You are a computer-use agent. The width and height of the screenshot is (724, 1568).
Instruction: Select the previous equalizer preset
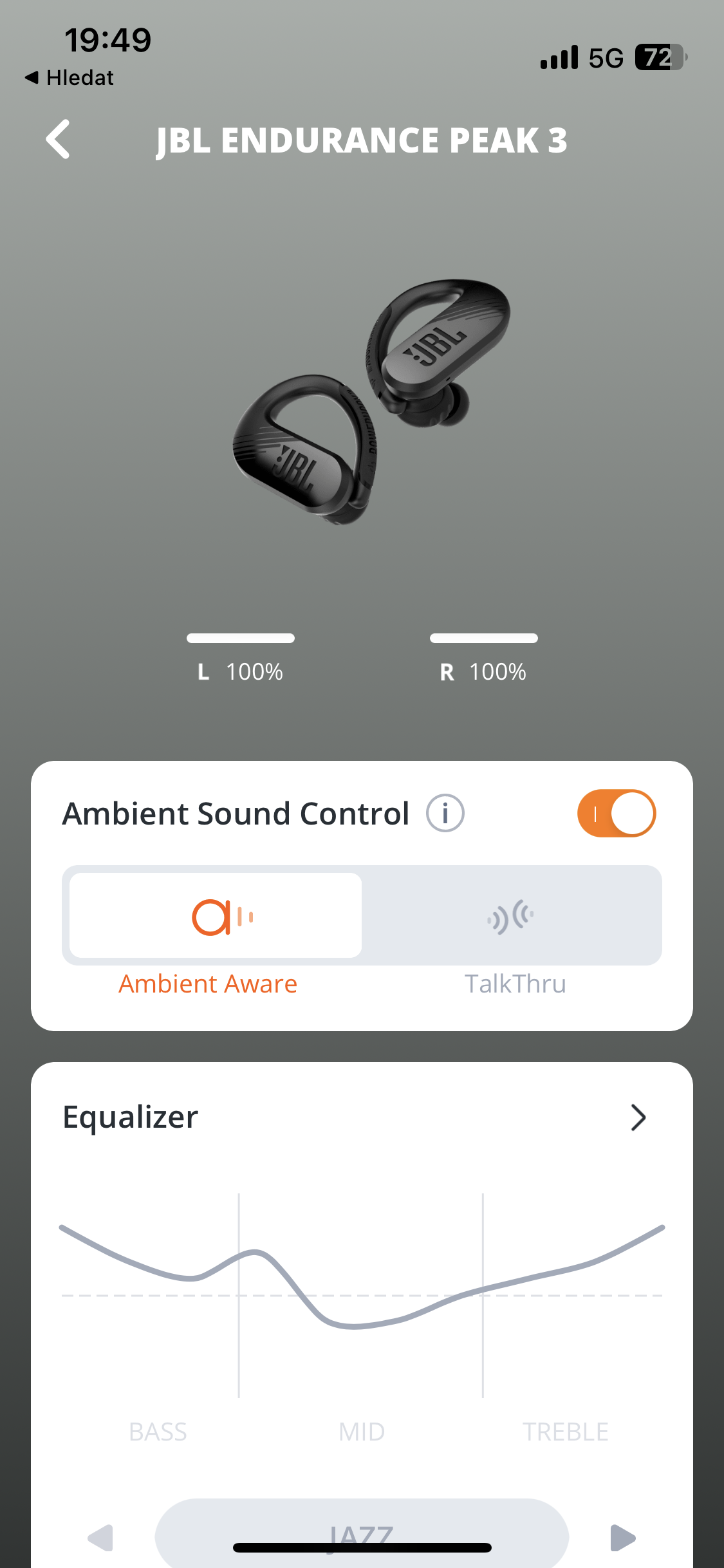click(101, 1537)
